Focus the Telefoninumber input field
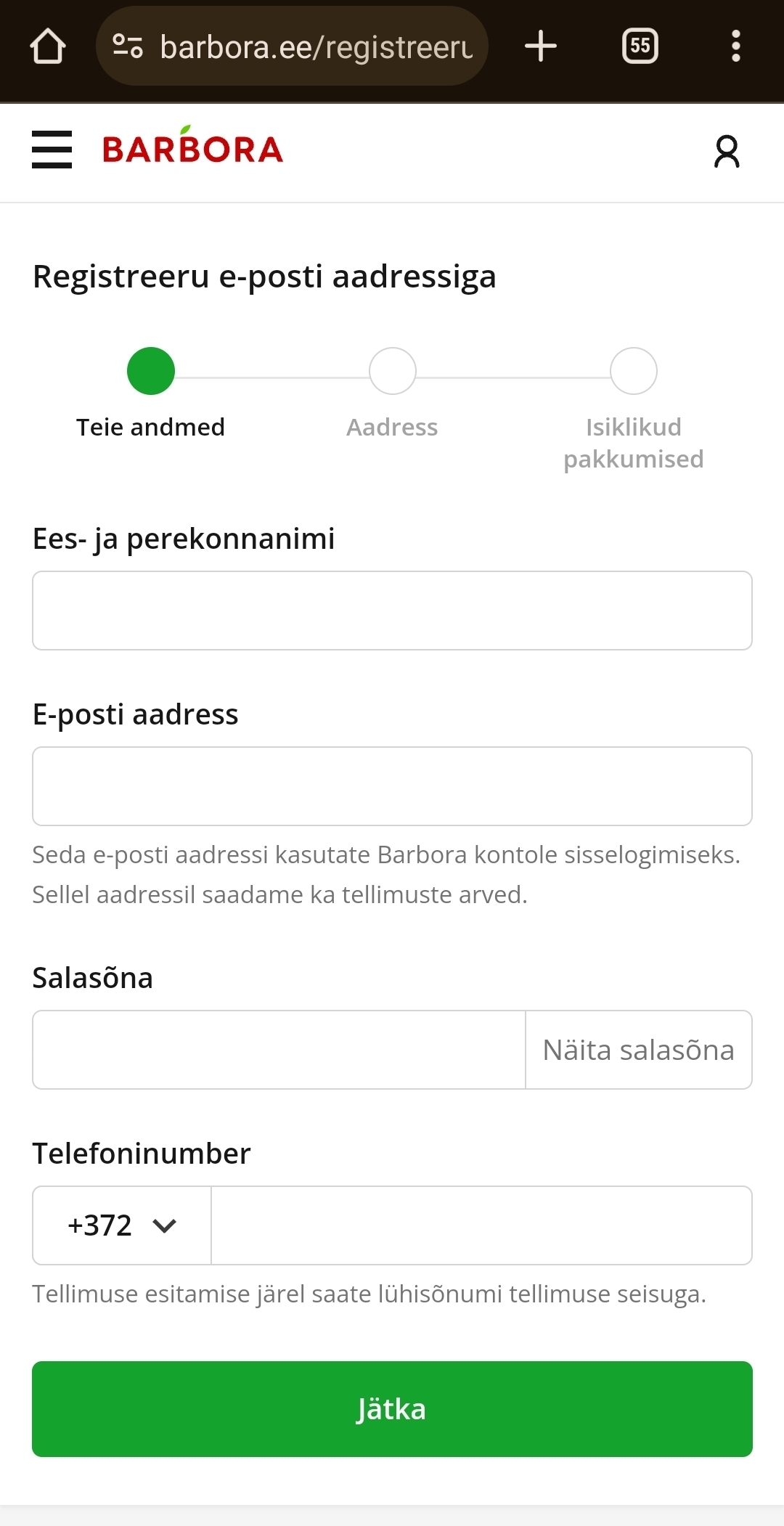Screen dimensions: 784x1526 tap(481, 1225)
